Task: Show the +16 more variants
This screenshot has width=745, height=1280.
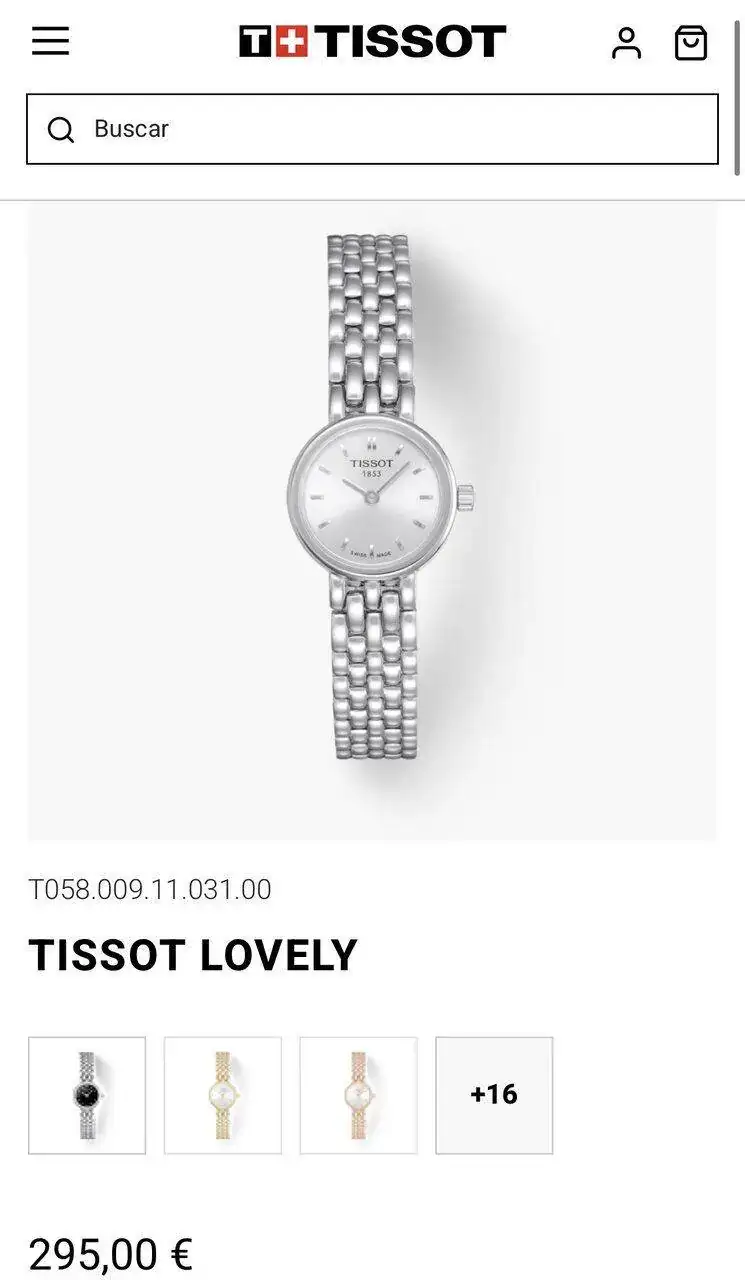Action: (x=494, y=1095)
